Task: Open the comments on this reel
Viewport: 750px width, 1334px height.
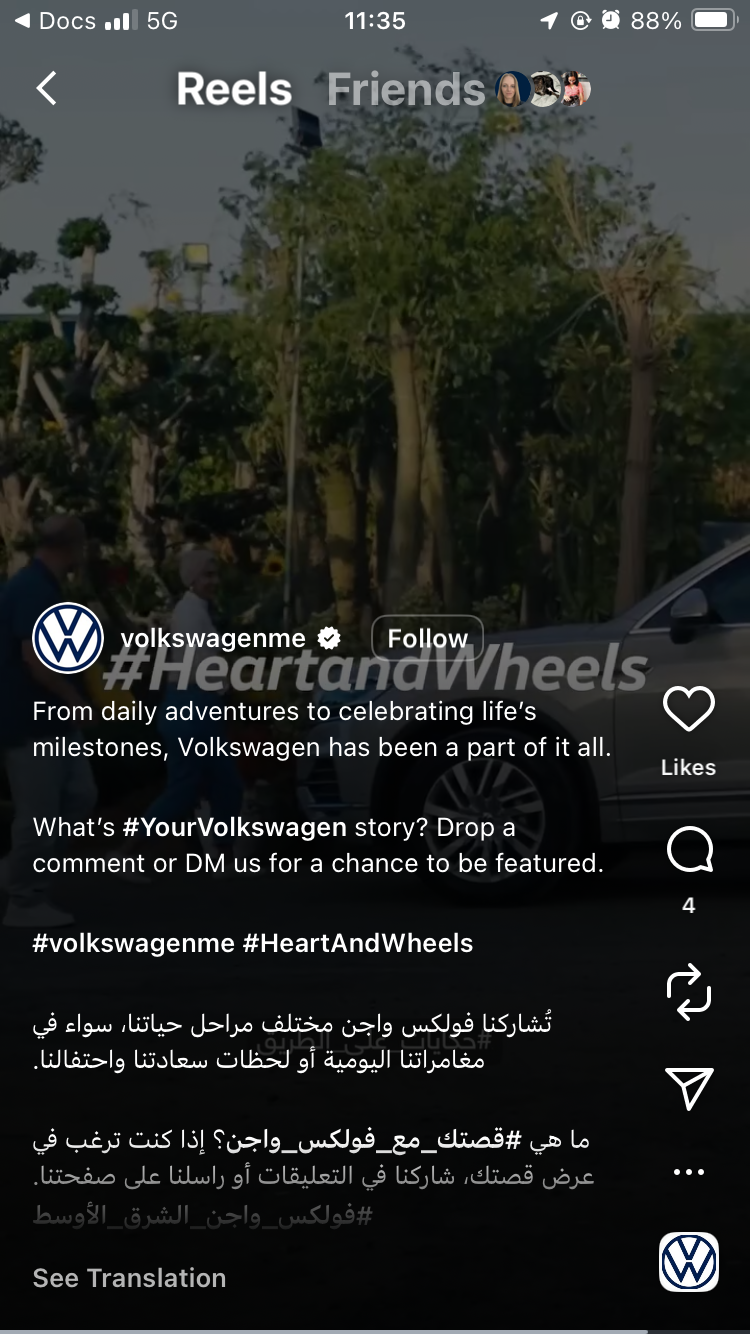Action: [689, 851]
